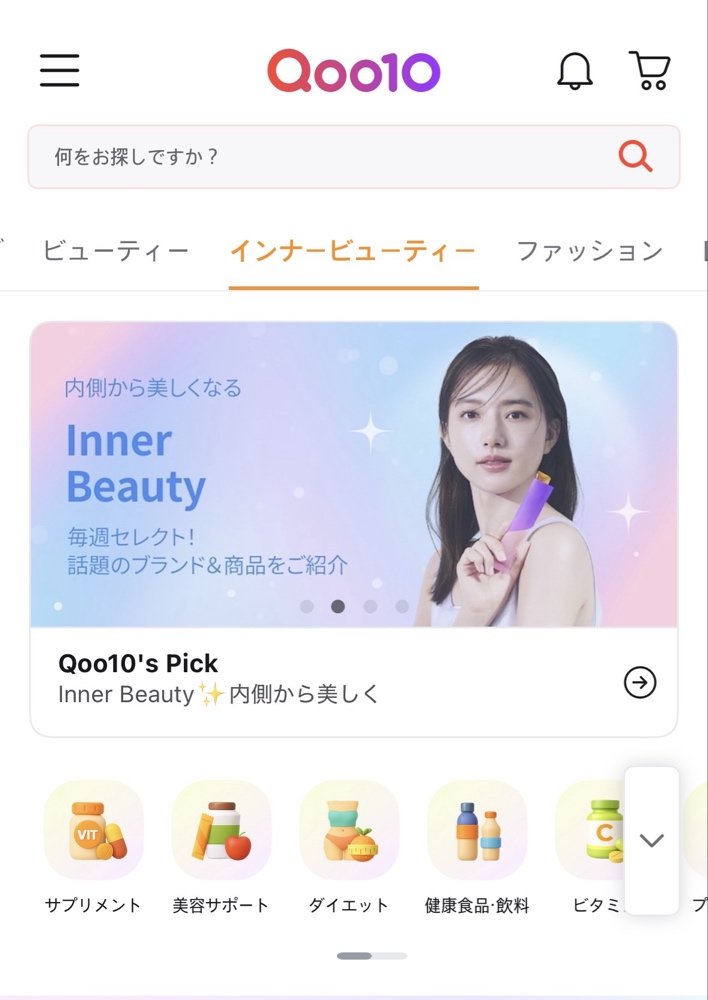Viewport: 708px width, 1000px height.
Task: Open the hamburger menu
Action: click(x=60, y=70)
